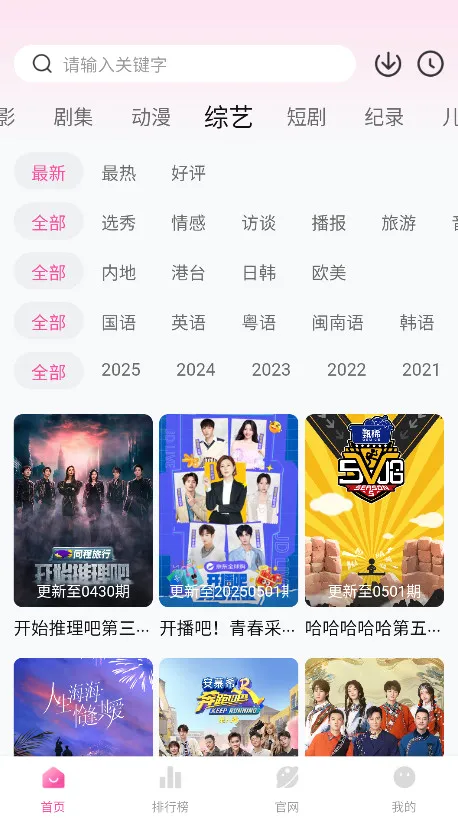This screenshot has height=820, width=458.
Task: Go to the 排行榜 tab
Action: tap(170, 789)
